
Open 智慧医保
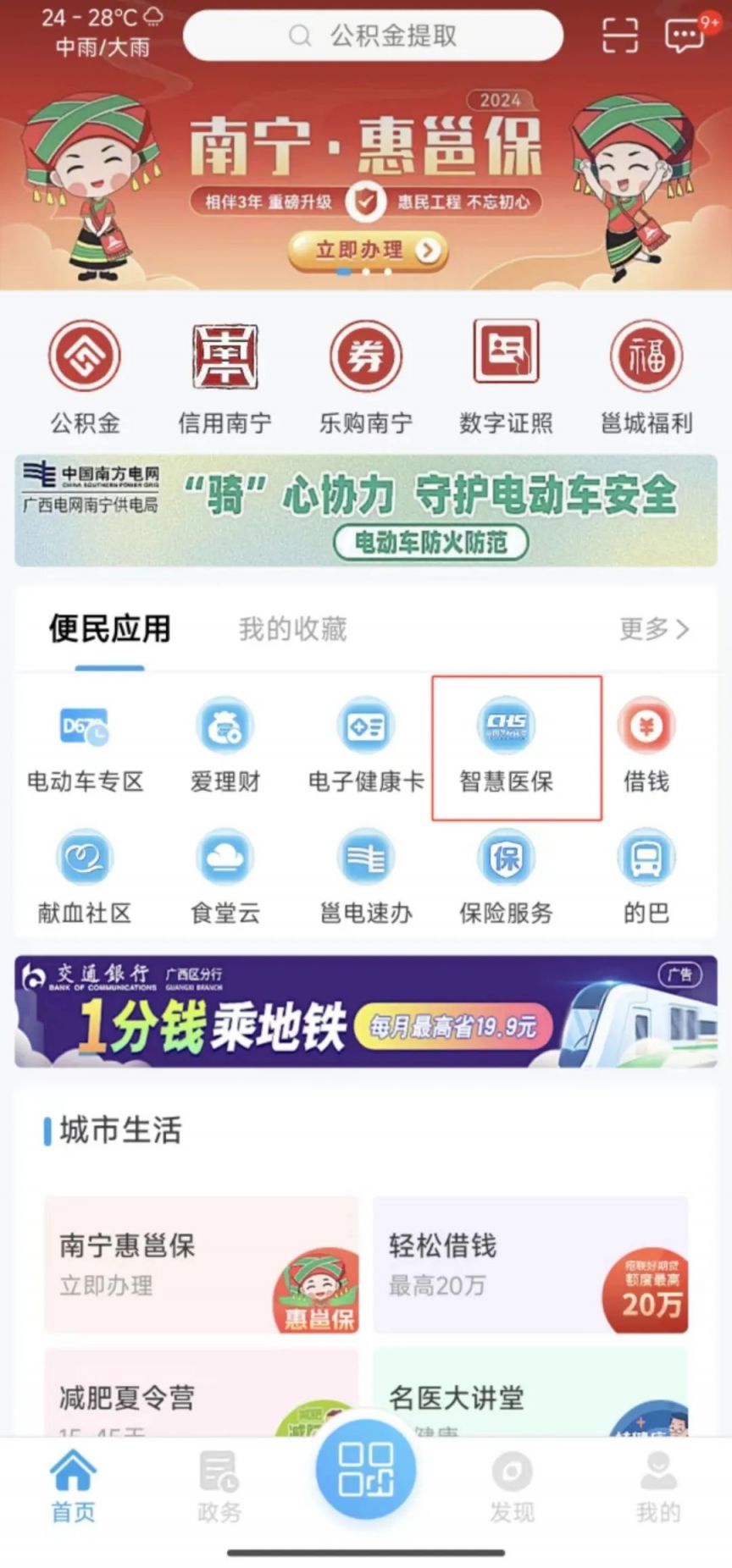pyautogui.click(x=507, y=747)
